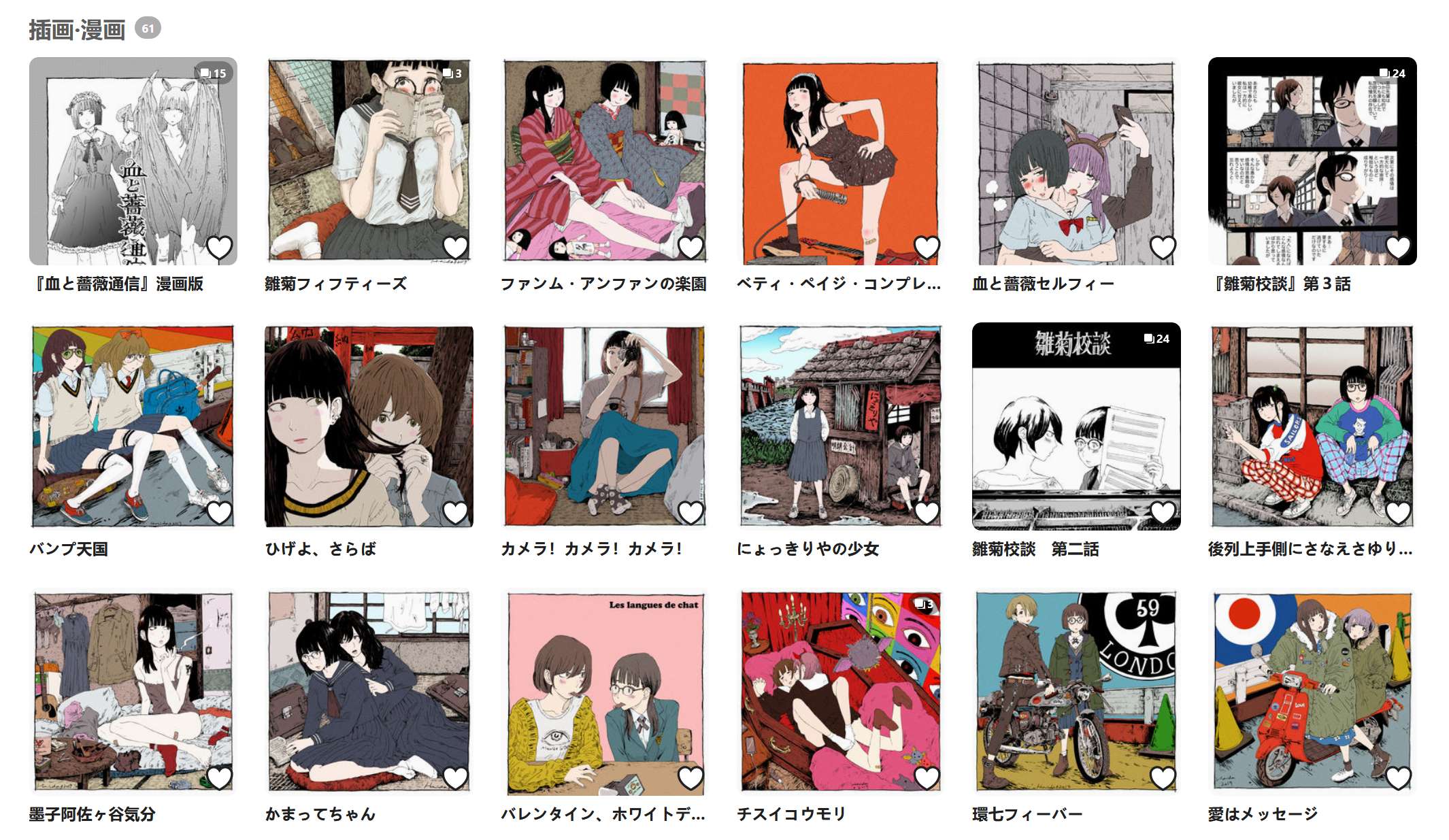
Task: Like the かまってちゃん illustration
Action: click(455, 778)
